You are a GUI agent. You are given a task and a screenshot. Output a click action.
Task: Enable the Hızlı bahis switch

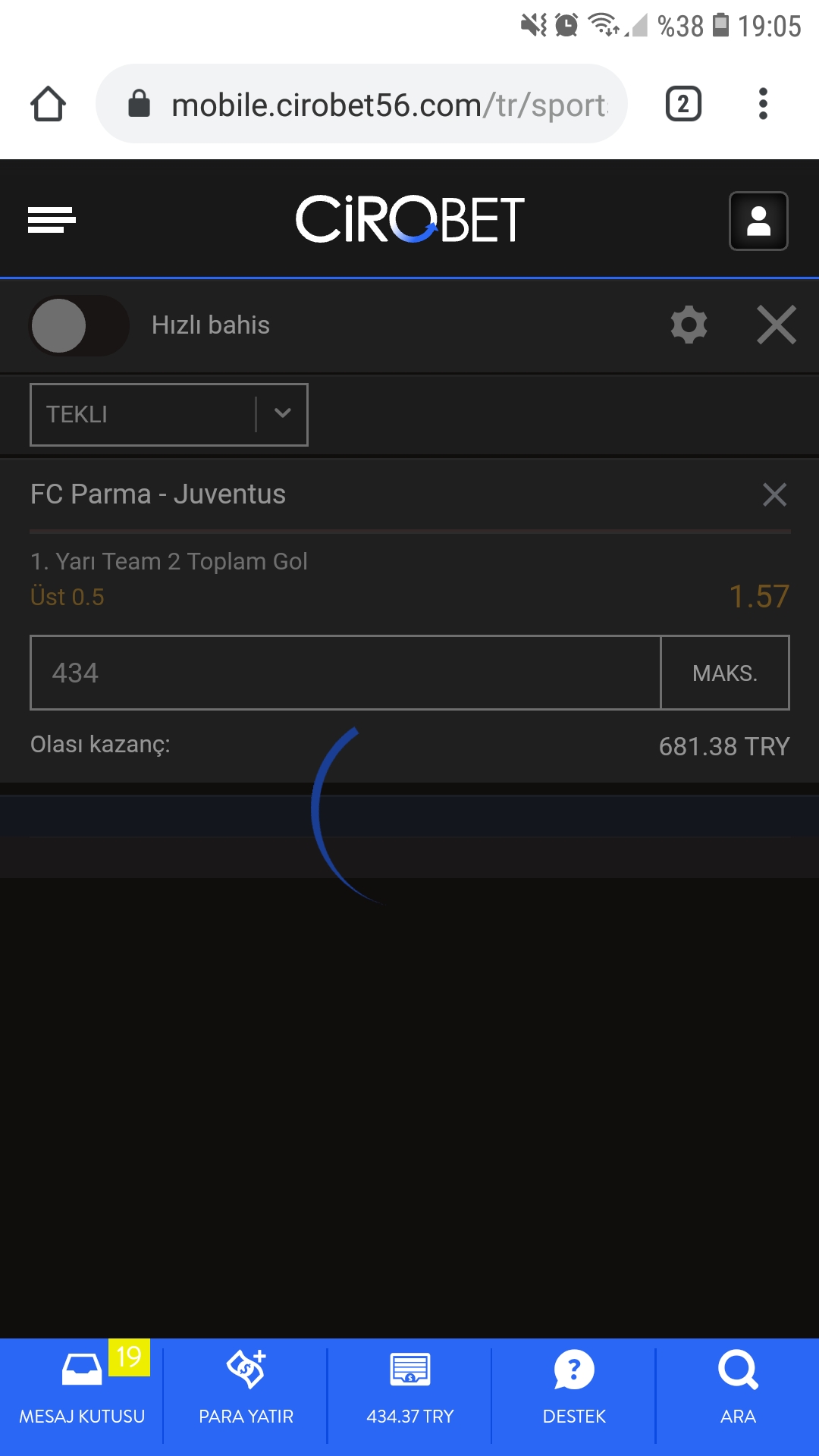pos(79,325)
